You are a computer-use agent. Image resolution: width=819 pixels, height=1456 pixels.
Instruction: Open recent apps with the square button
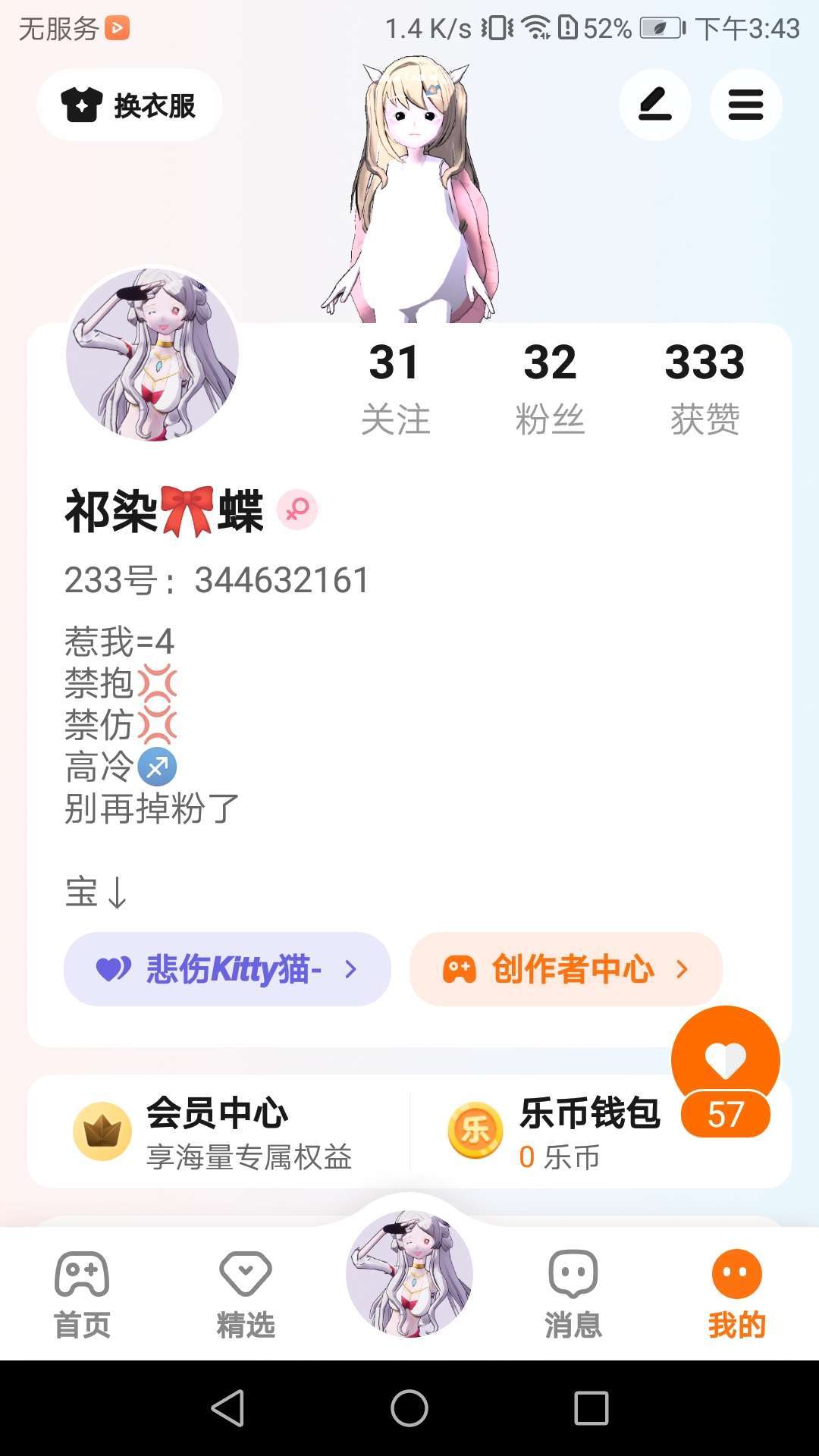[591, 1408]
